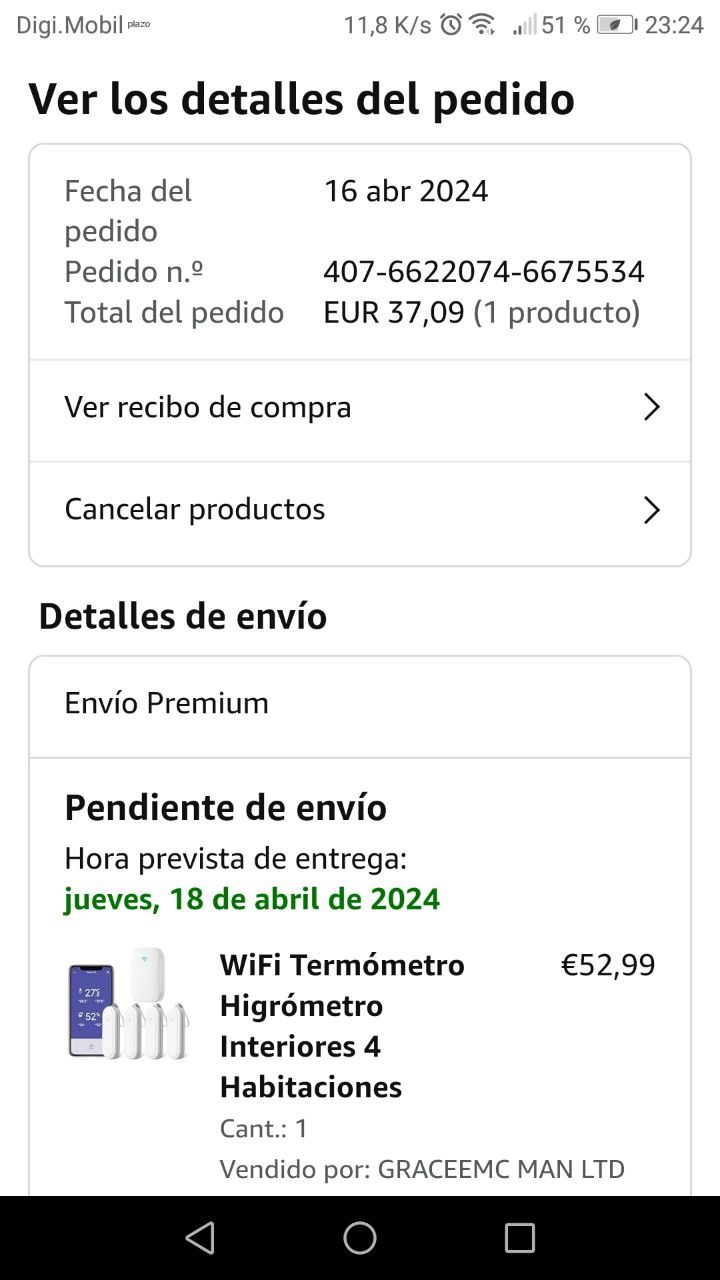Open Cancelar productos row

pyautogui.click(x=360, y=512)
